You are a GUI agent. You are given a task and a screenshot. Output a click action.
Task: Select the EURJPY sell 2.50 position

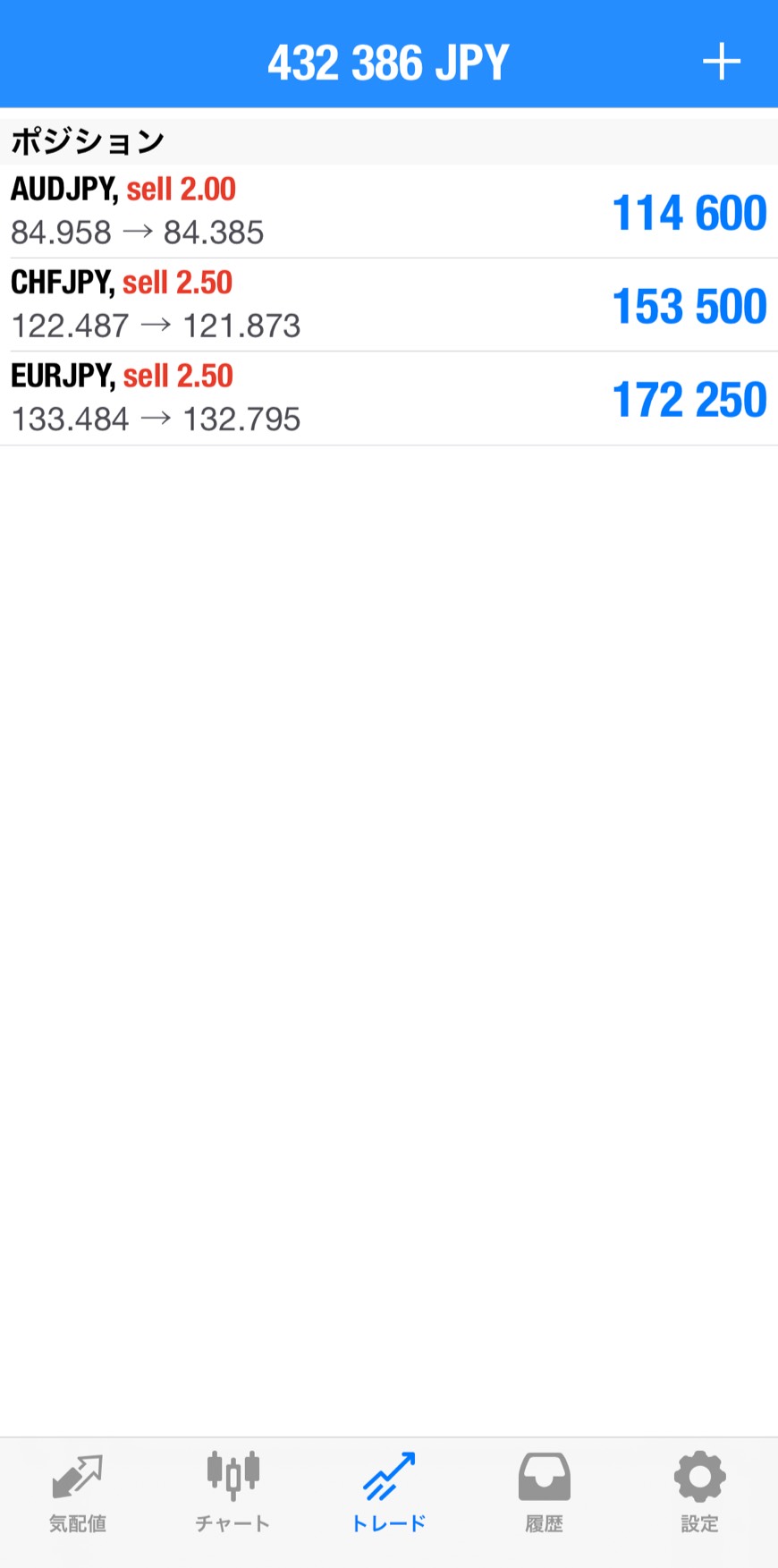[x=388, y=398]
